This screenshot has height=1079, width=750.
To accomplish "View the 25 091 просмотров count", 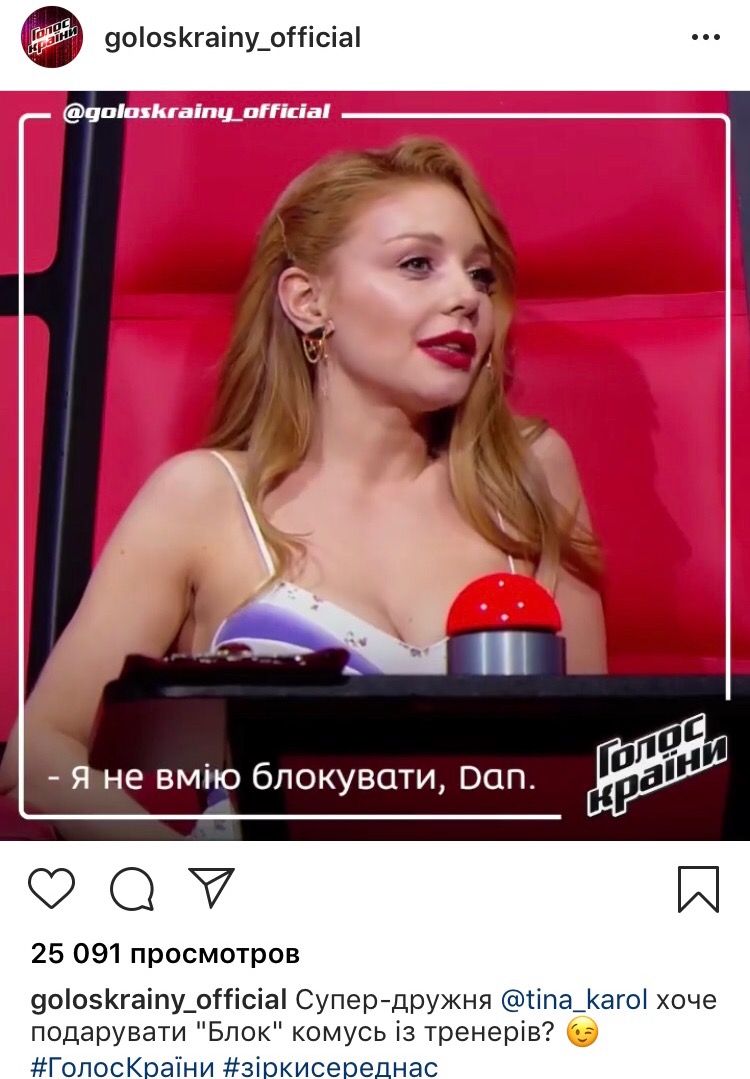I will (165, 953).
